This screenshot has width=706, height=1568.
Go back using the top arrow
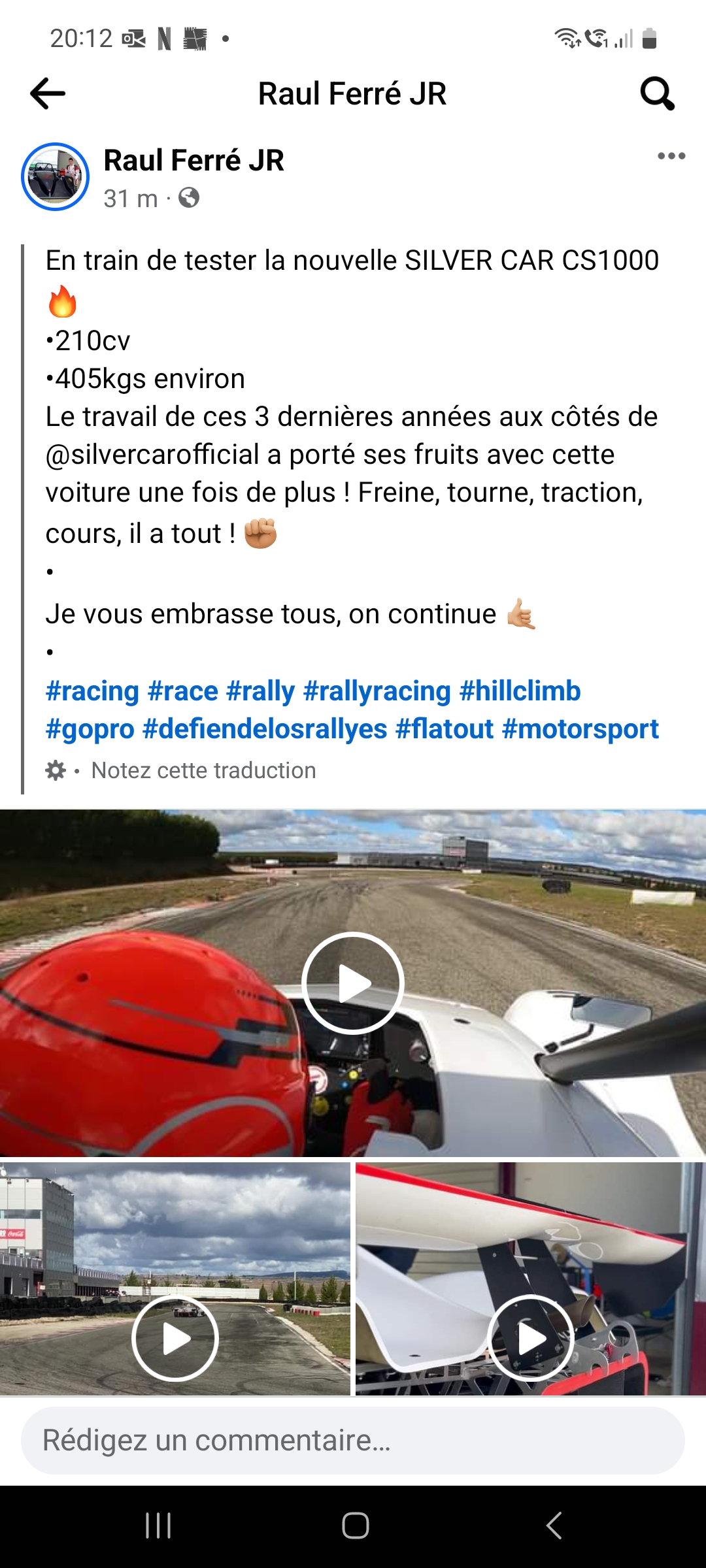48,93
